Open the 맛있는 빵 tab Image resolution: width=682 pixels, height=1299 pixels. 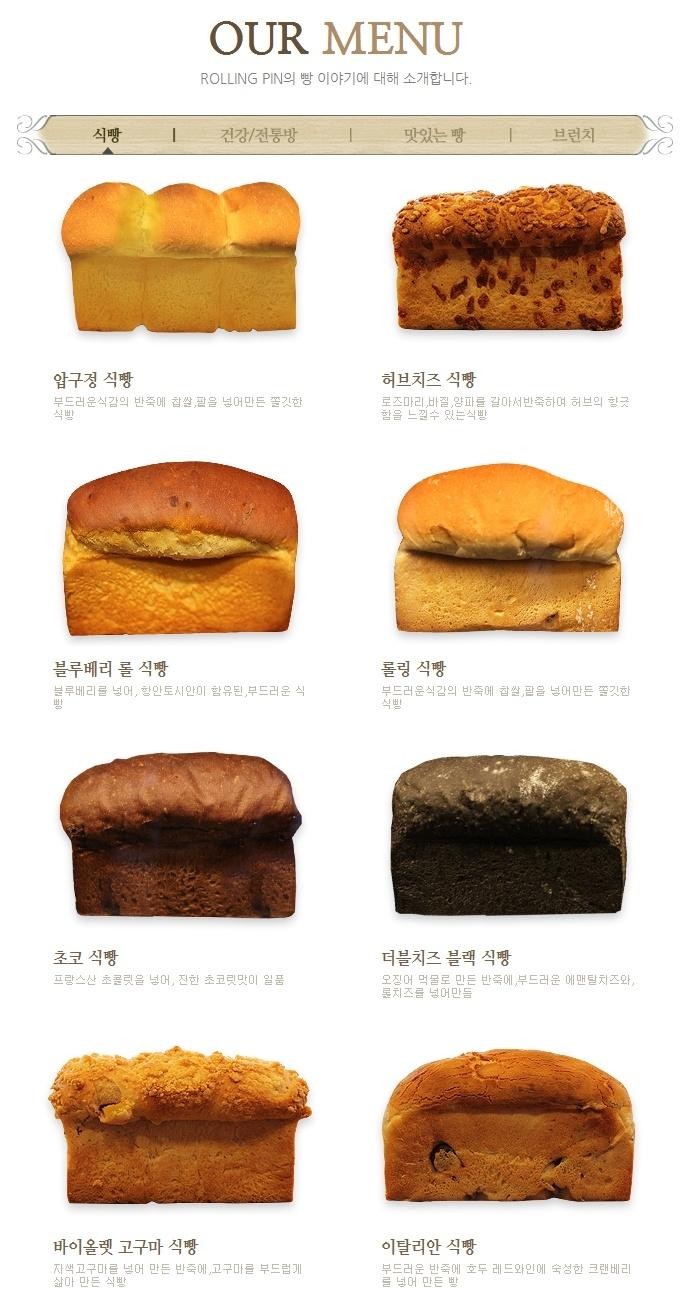[434, 135]
